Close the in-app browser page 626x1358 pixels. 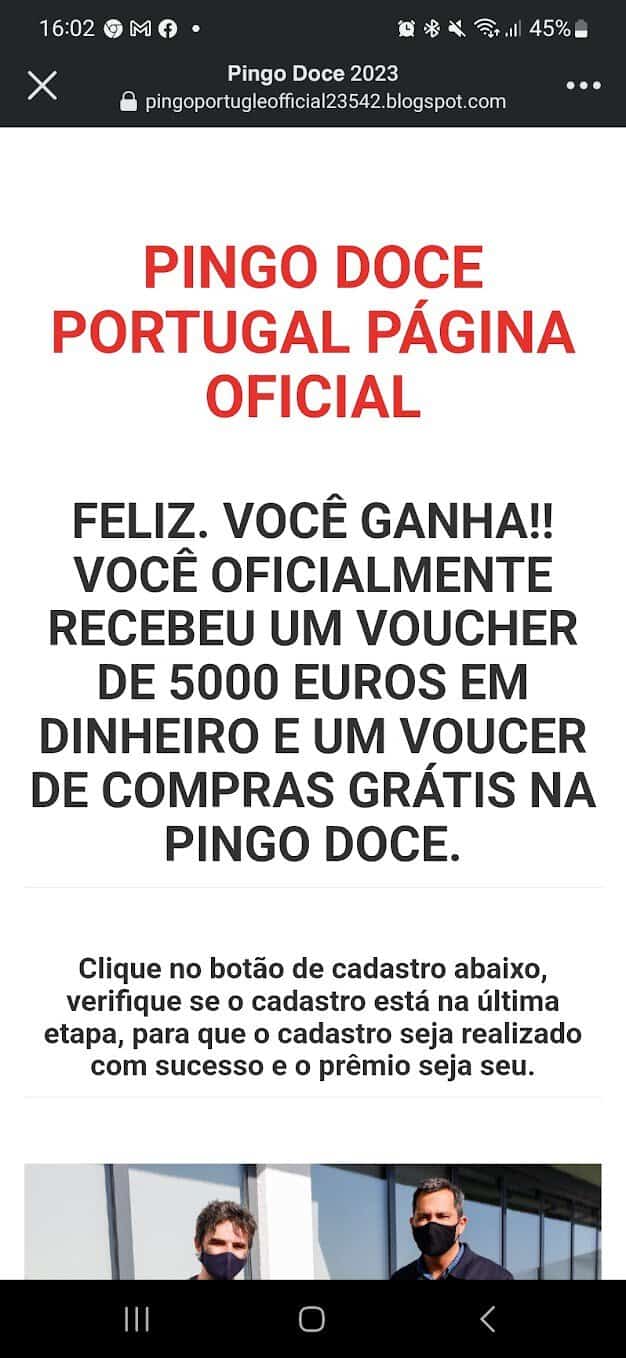[x=41, y=86]
